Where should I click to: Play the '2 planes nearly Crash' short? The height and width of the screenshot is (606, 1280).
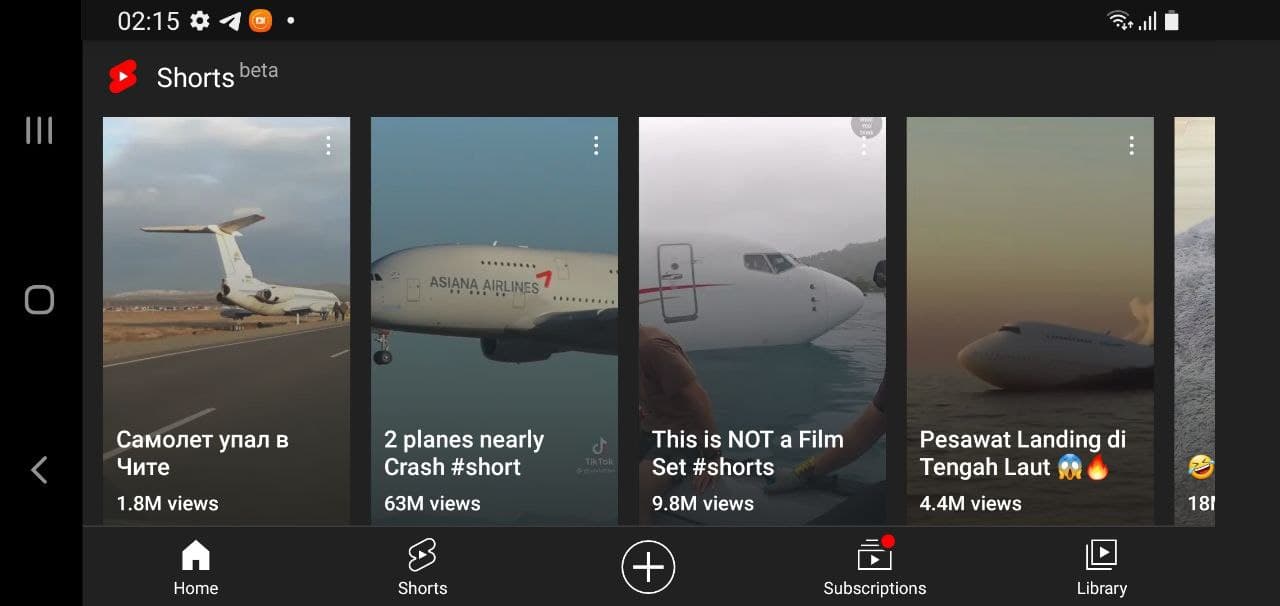[494, 320]
